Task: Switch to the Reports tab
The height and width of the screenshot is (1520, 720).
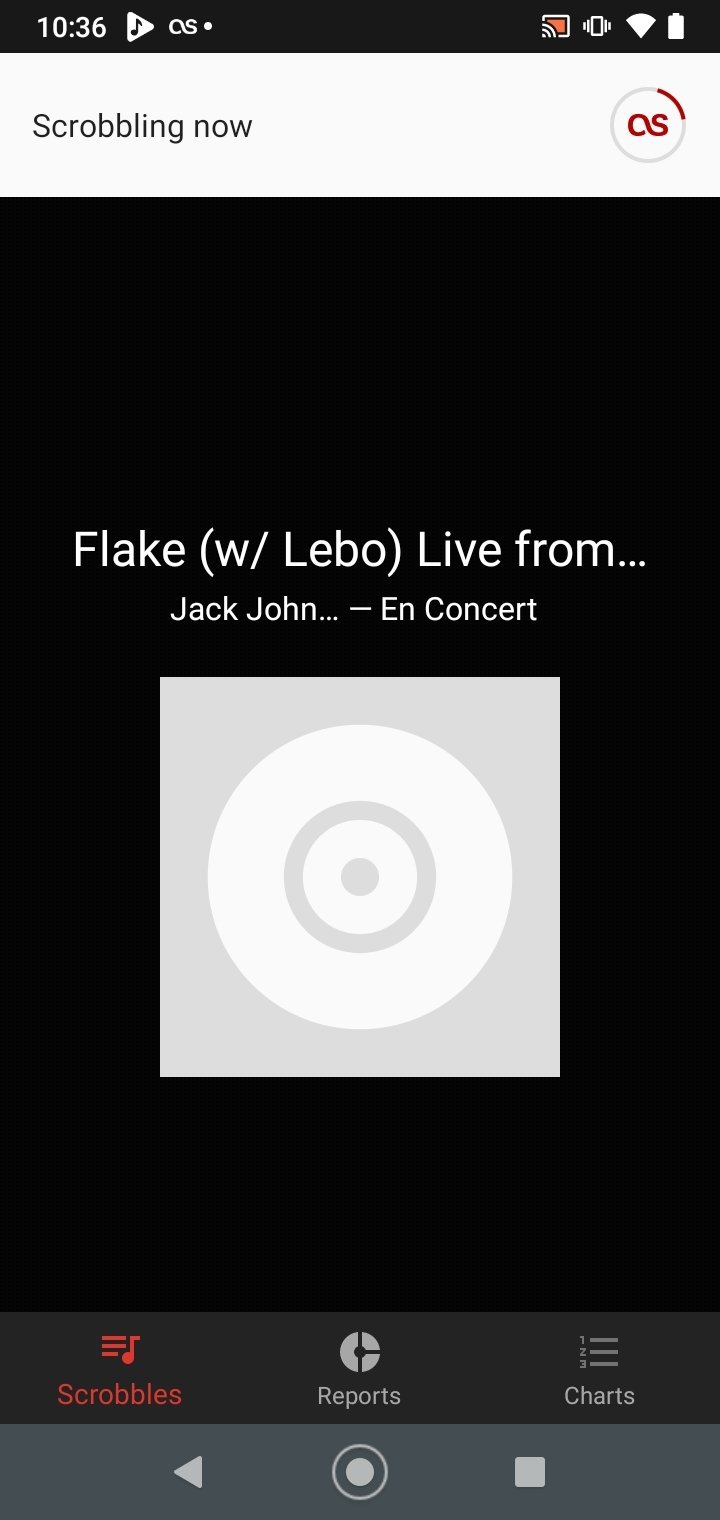Action: (359, 1369)
